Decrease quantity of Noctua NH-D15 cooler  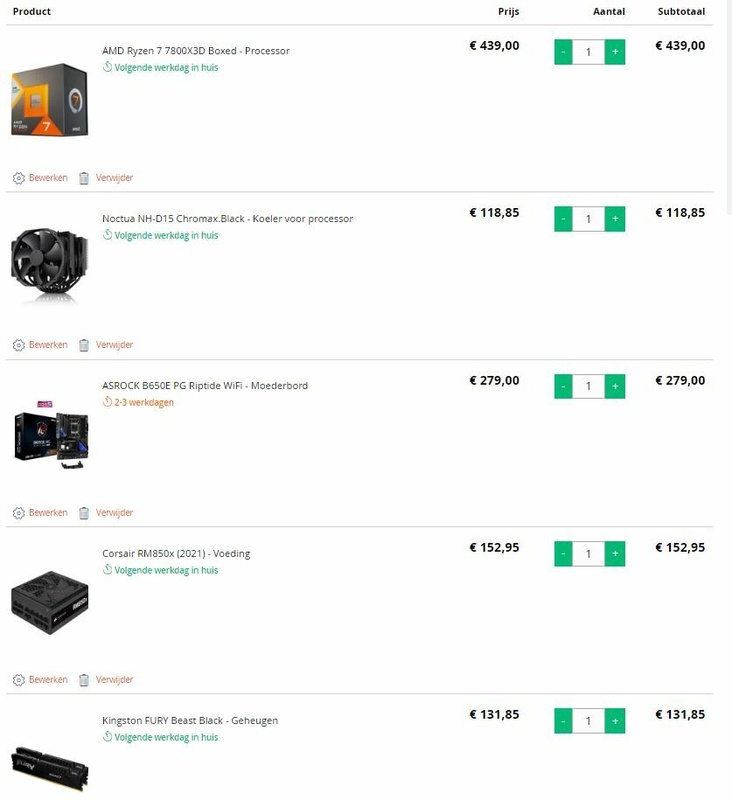coord(564,219)
